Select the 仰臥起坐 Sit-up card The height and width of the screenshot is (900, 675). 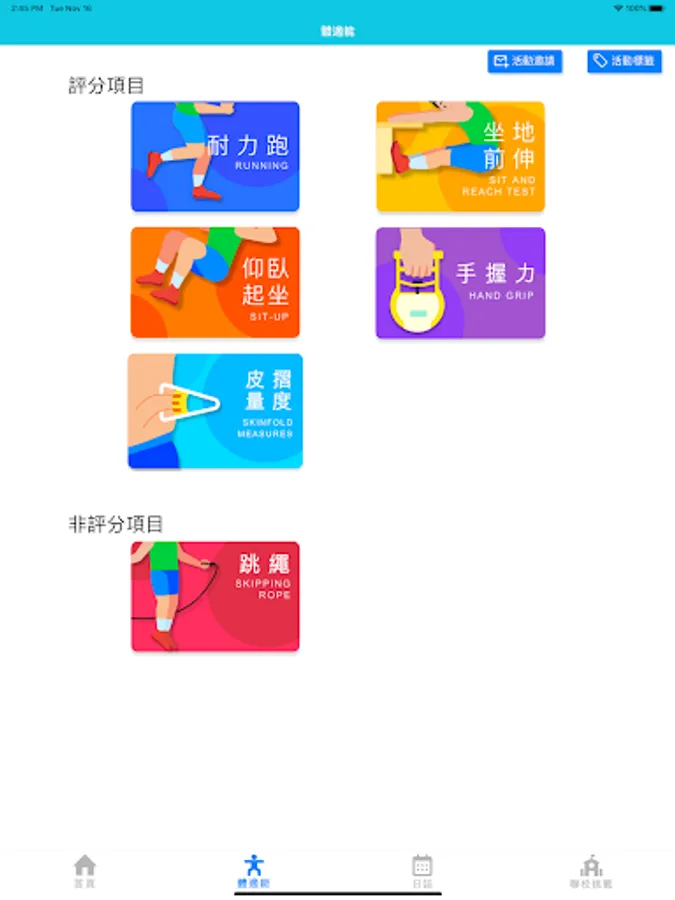point(215,282)
